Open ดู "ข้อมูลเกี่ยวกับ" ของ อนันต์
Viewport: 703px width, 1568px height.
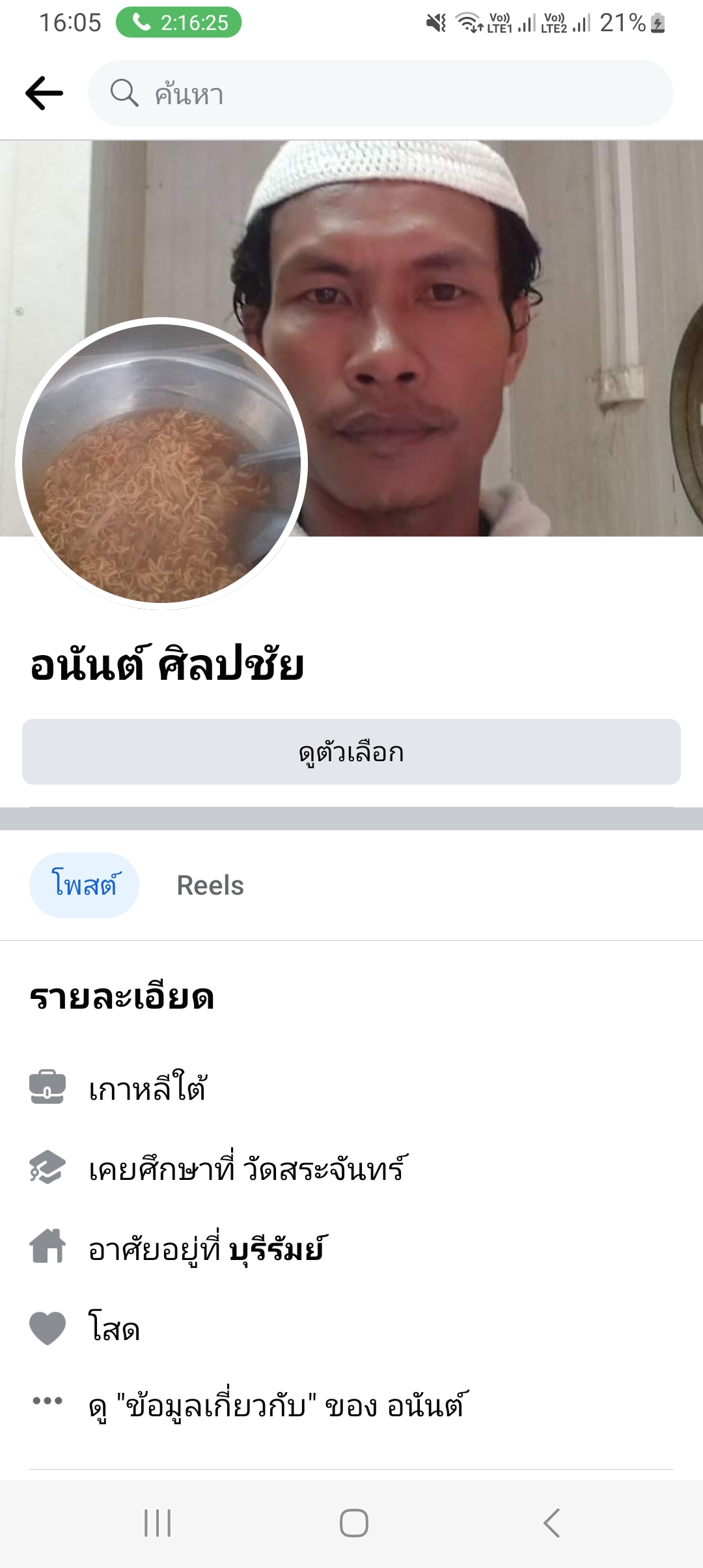pyautogui.click(x=277, y=1407)
